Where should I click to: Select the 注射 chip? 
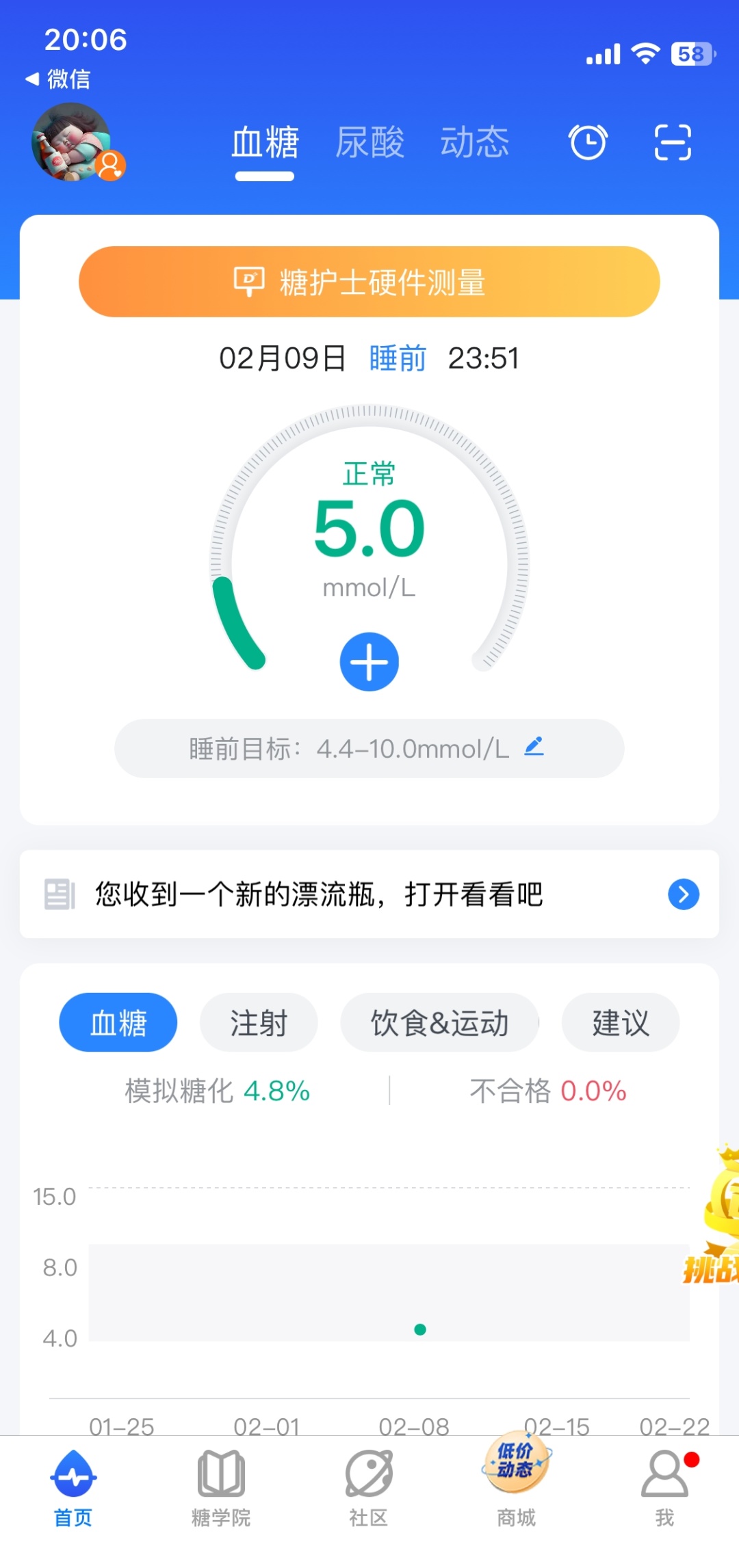[x=259, y=1022]
